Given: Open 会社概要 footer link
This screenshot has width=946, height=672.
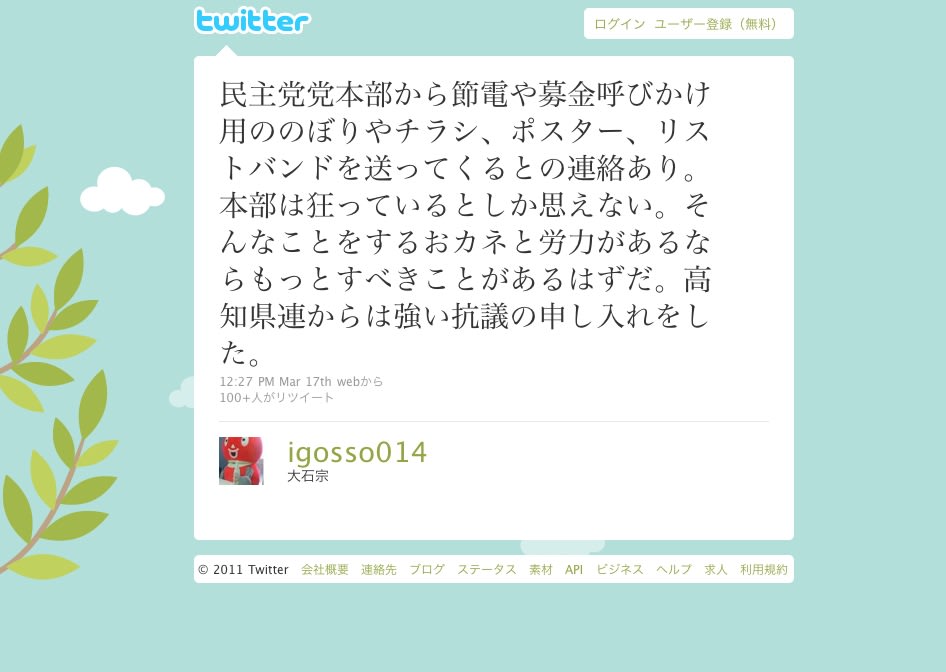Looking at the screenshot, I should (x=325, y=570).
